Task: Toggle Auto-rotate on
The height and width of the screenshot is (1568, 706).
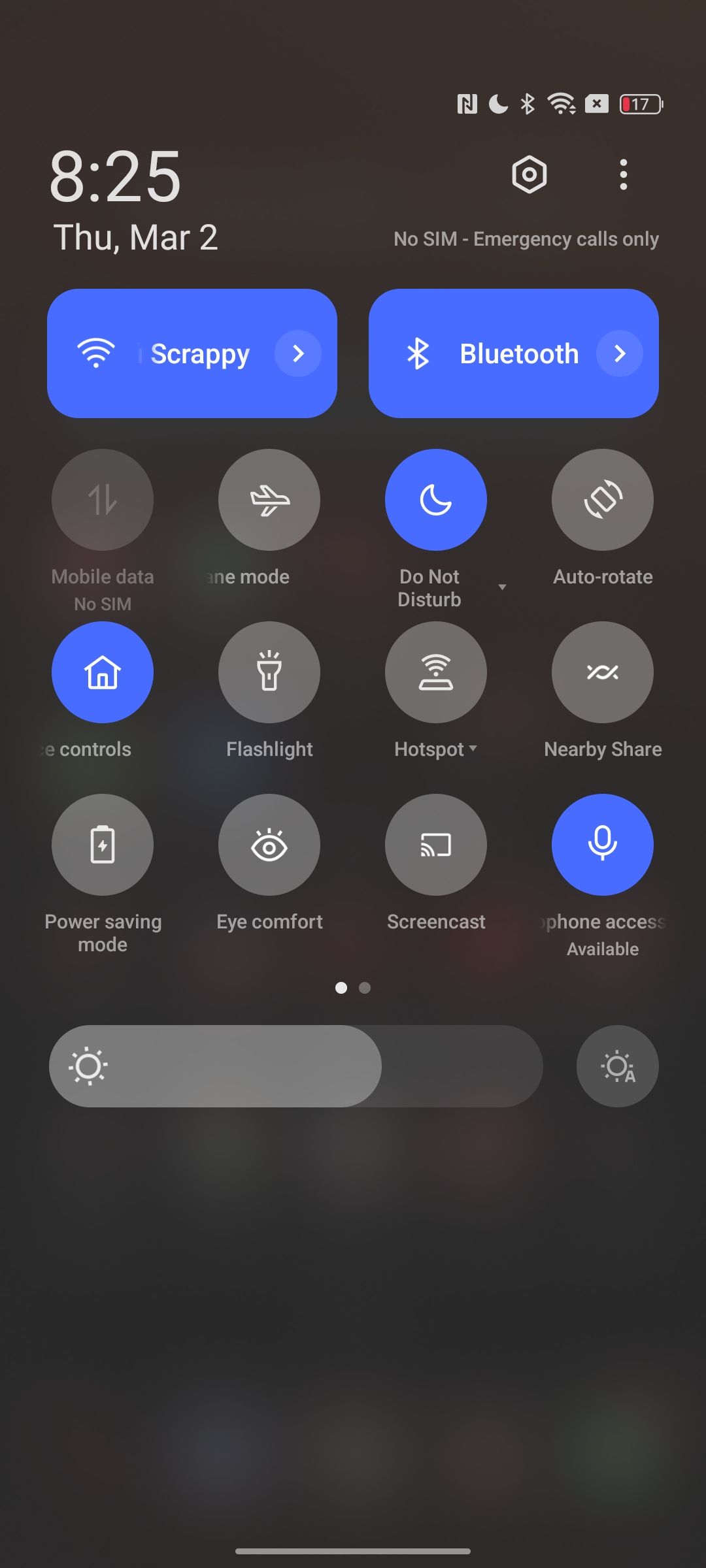Action: point(603,500)
